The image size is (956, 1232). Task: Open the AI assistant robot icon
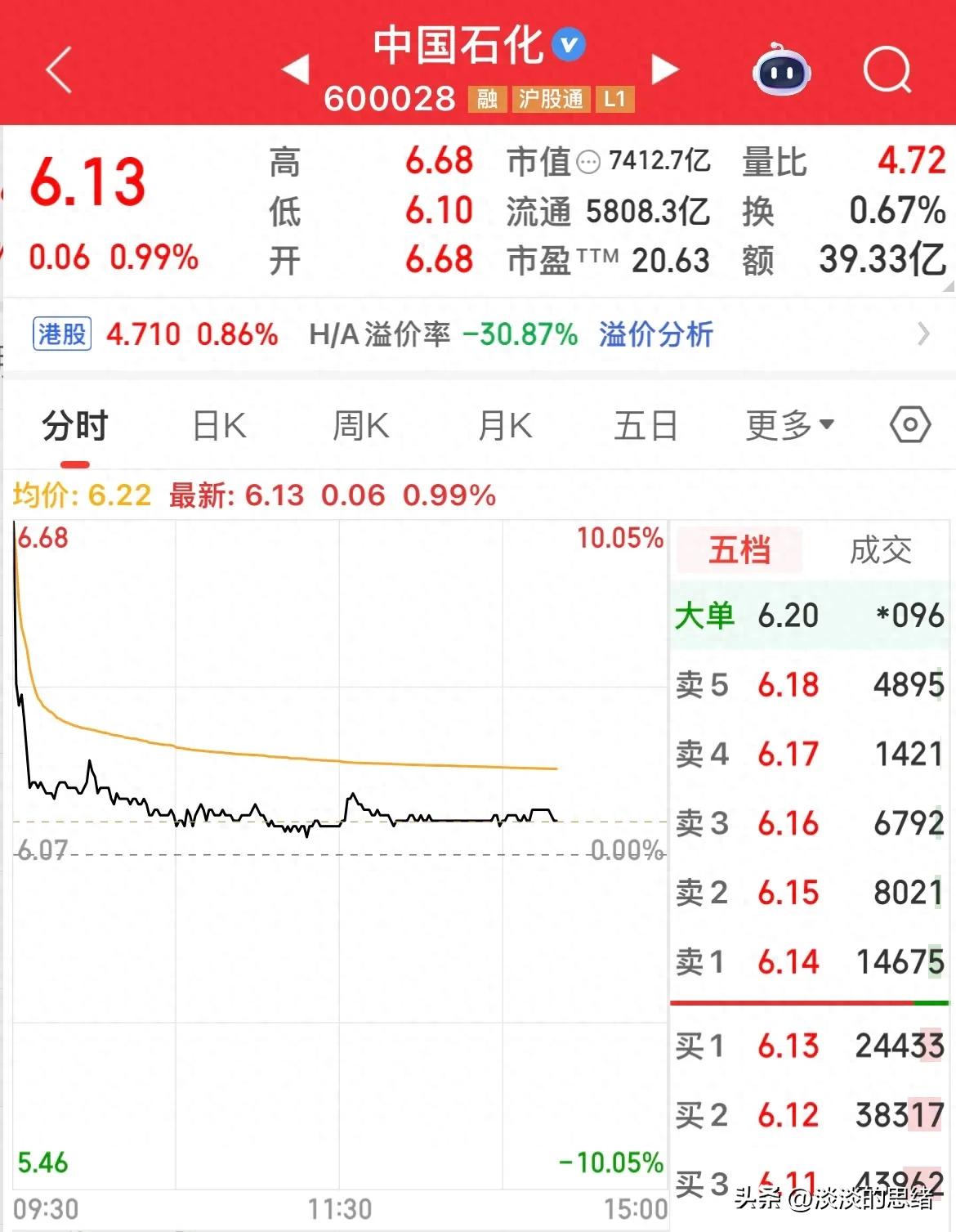(782, 72)
